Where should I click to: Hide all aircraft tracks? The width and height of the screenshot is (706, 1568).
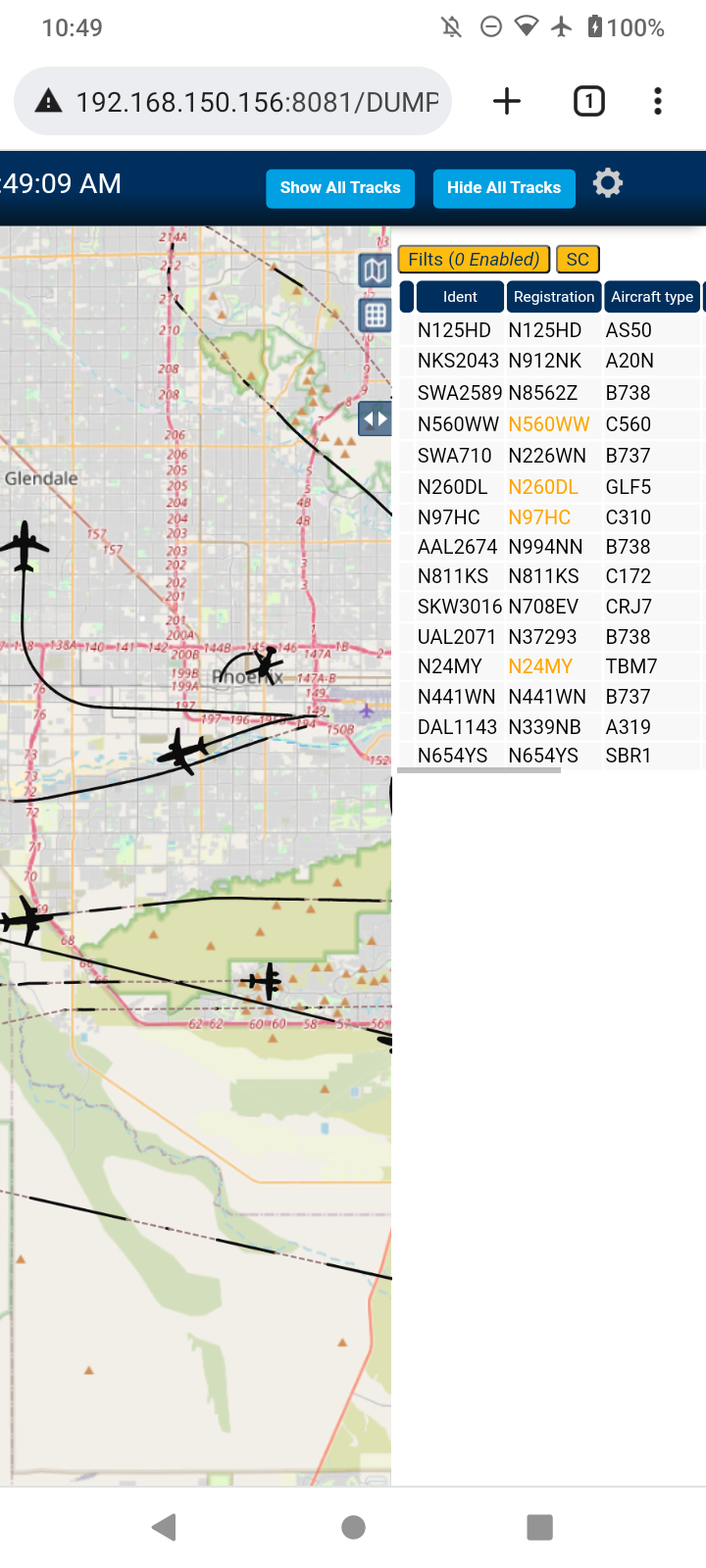point(504,188)
